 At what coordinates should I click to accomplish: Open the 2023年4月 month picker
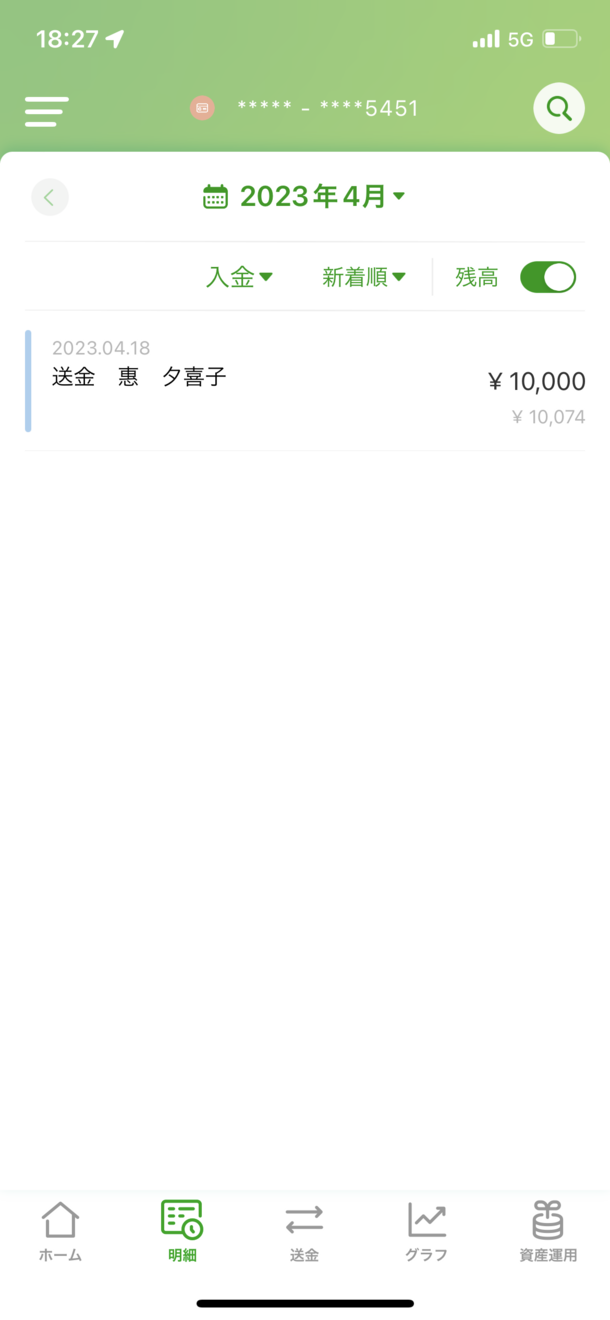(305, 196)
